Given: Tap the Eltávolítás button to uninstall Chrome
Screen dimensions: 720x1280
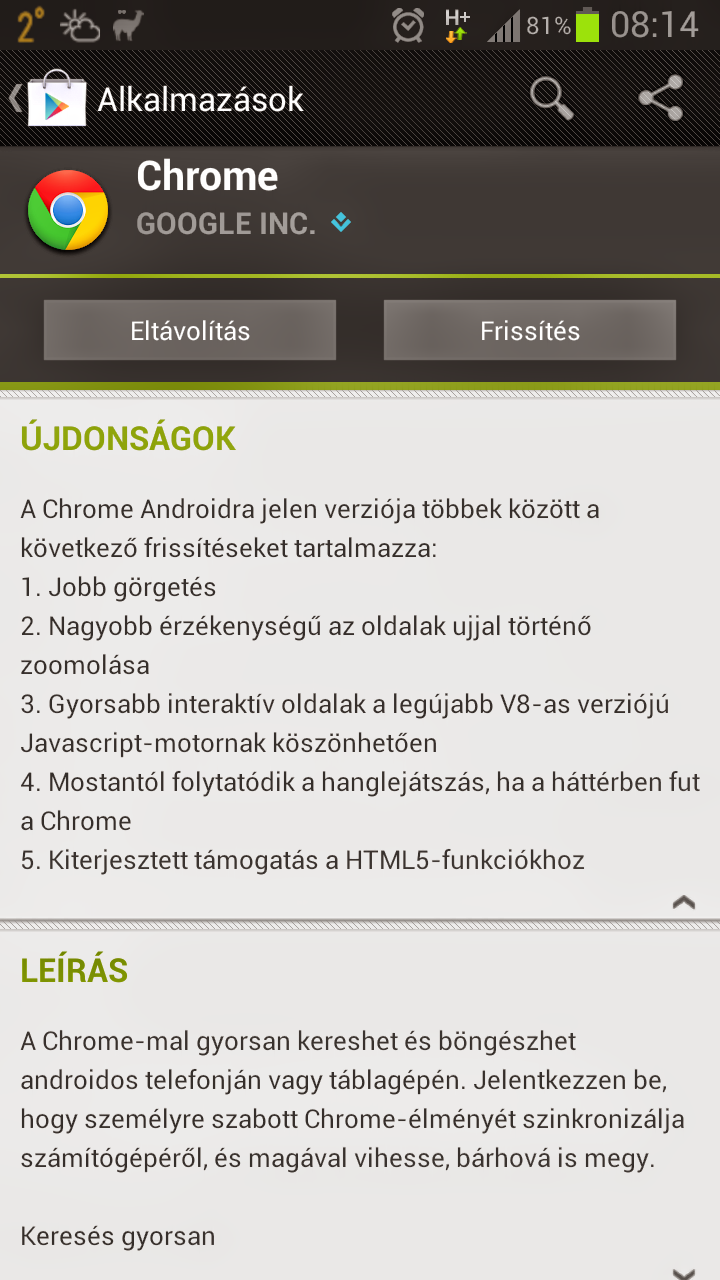Looking at the screenshot, I should [190, 330].
